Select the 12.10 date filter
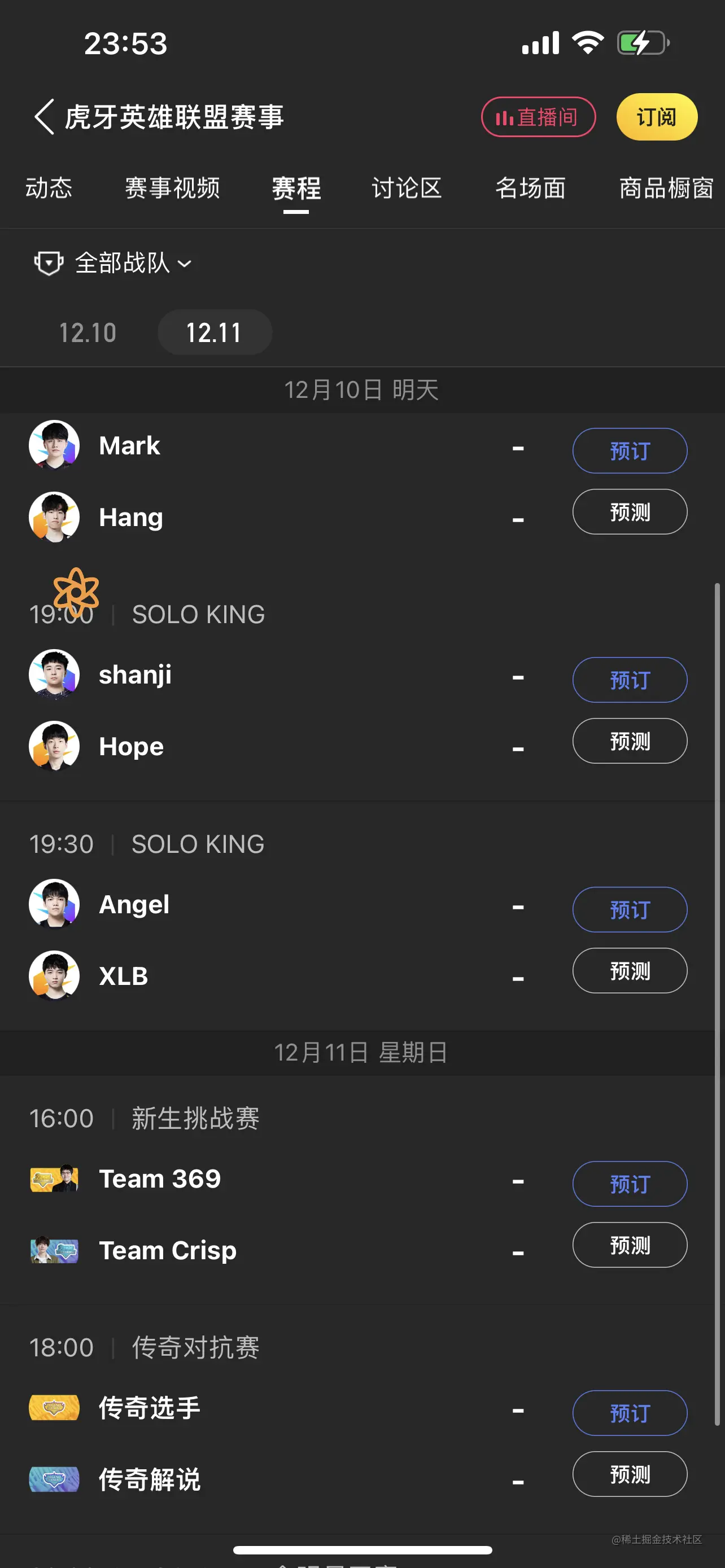 (87, 332)
